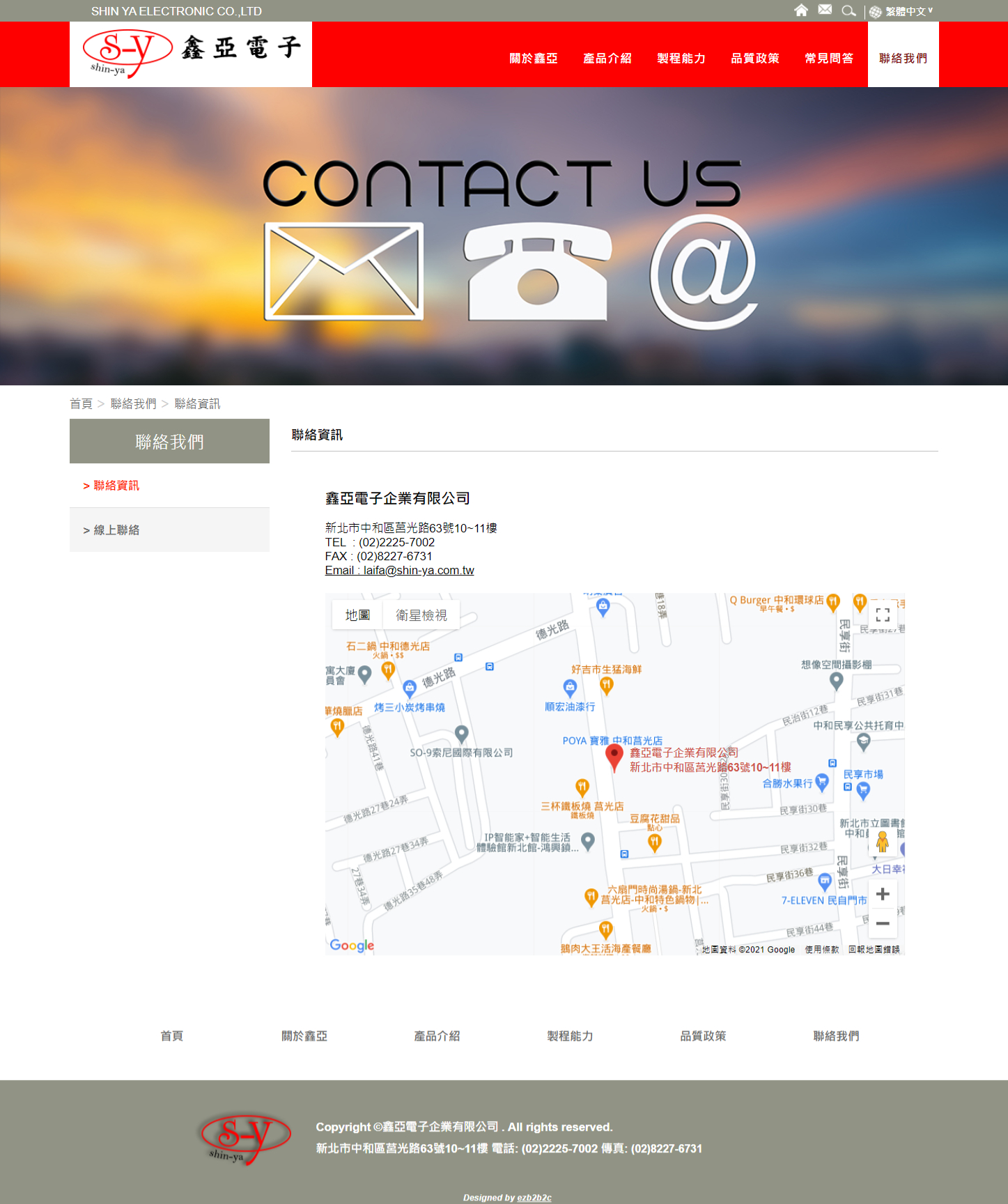The width and height of the screenshot is (1008, 1204).
Task: Tap the laifa@shin-ya.com.tw email link
Action: pyautogui.click(x=400, y=570)
